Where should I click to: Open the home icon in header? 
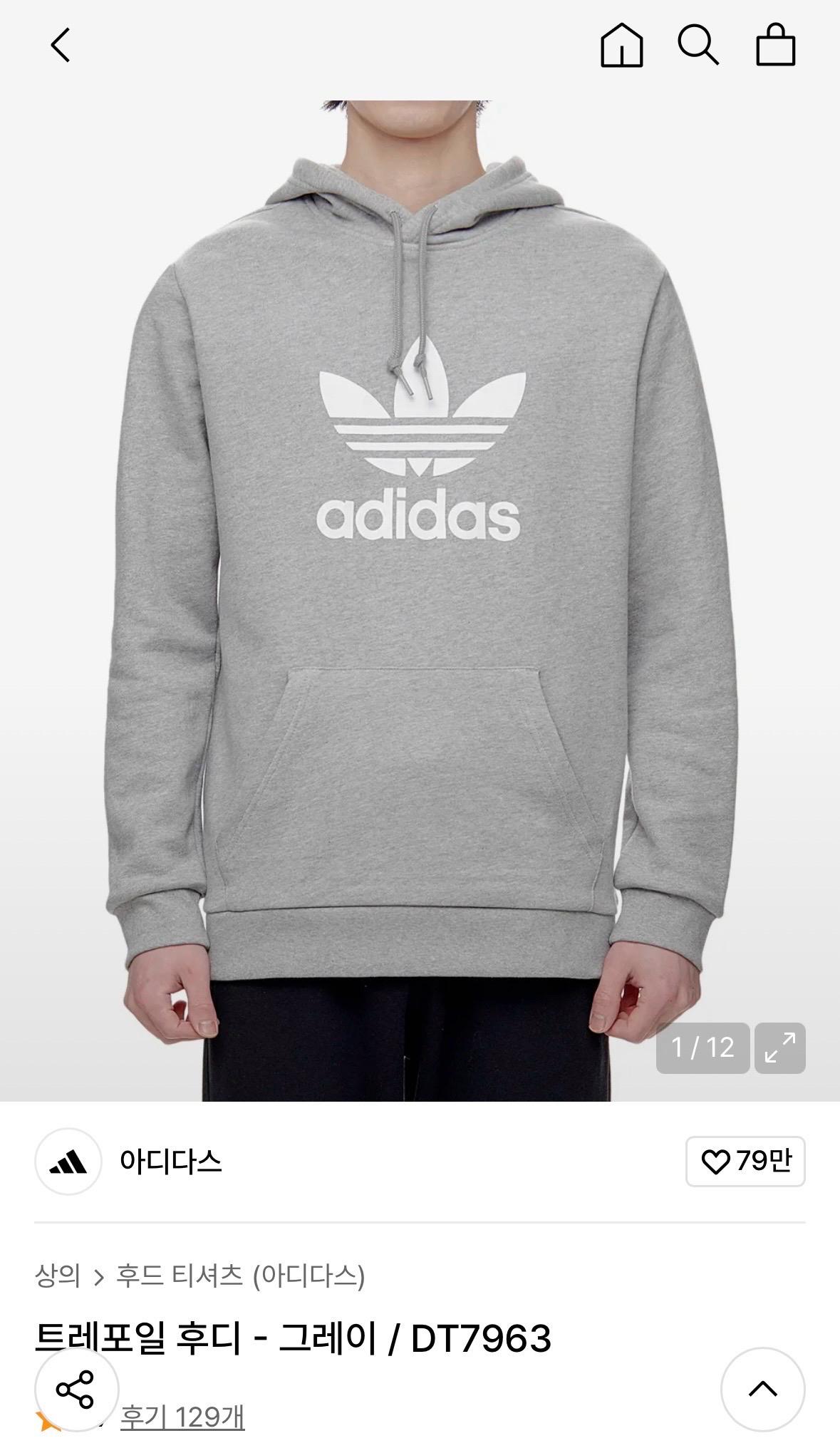pyautogui.click(x=622, y=46)
